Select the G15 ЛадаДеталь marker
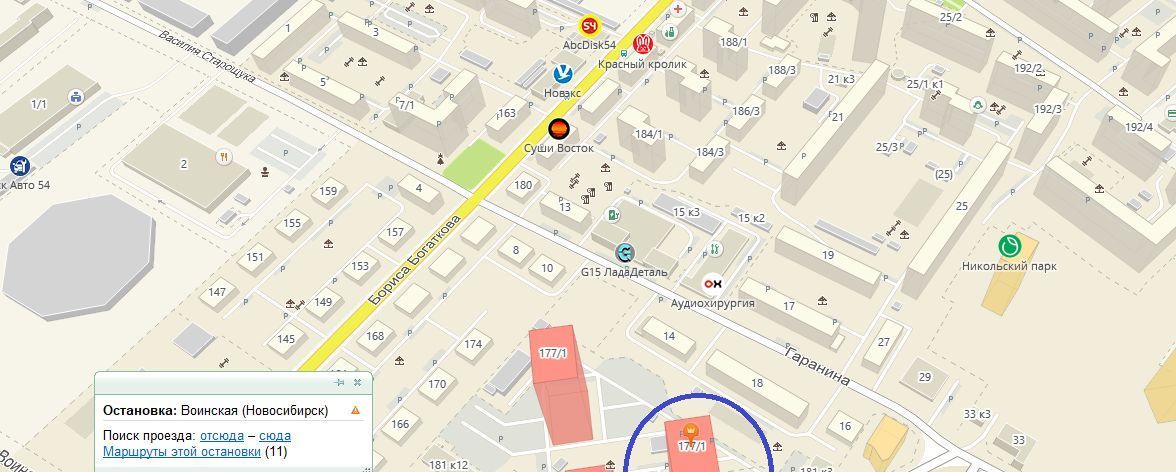1176x472 pixels. [x=625, y=252]
